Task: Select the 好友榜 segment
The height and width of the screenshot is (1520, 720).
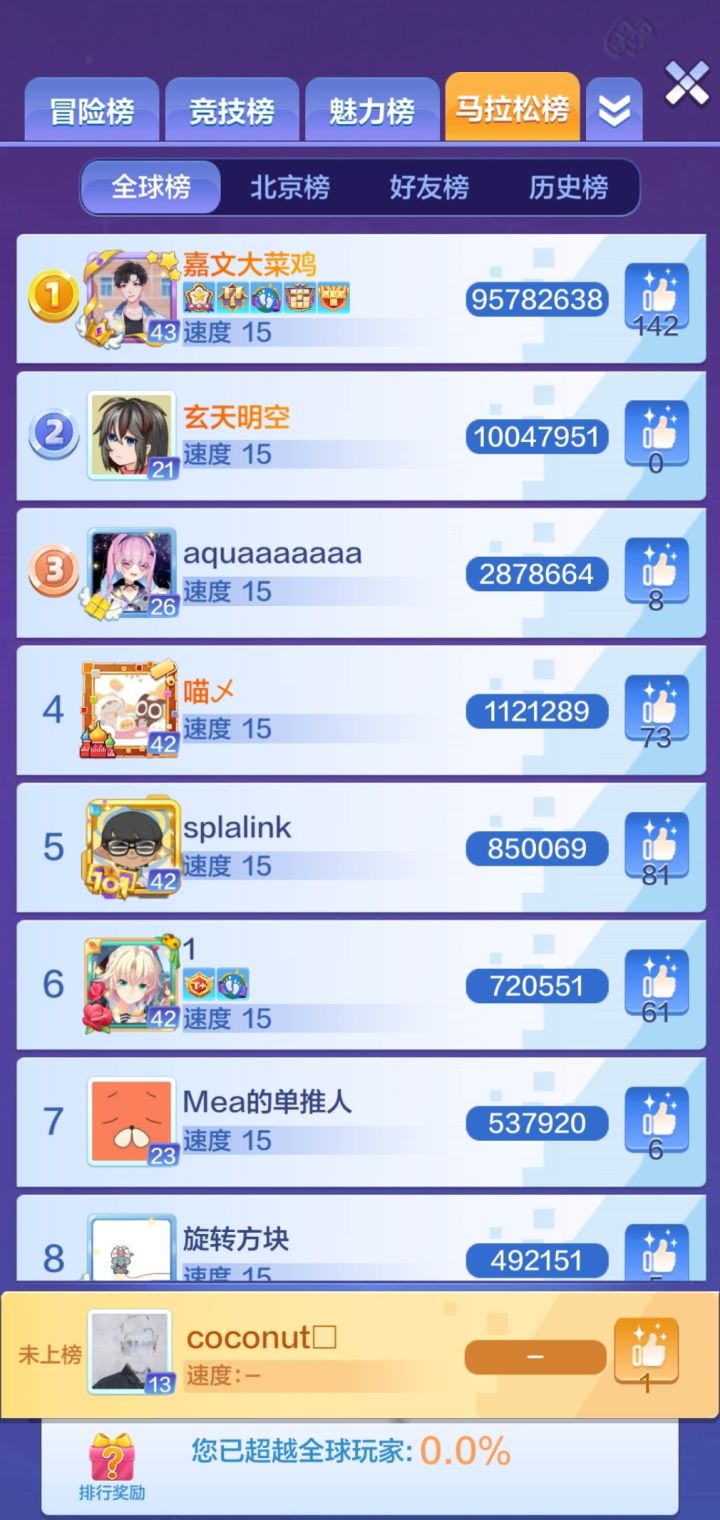Action: (429, 187)
